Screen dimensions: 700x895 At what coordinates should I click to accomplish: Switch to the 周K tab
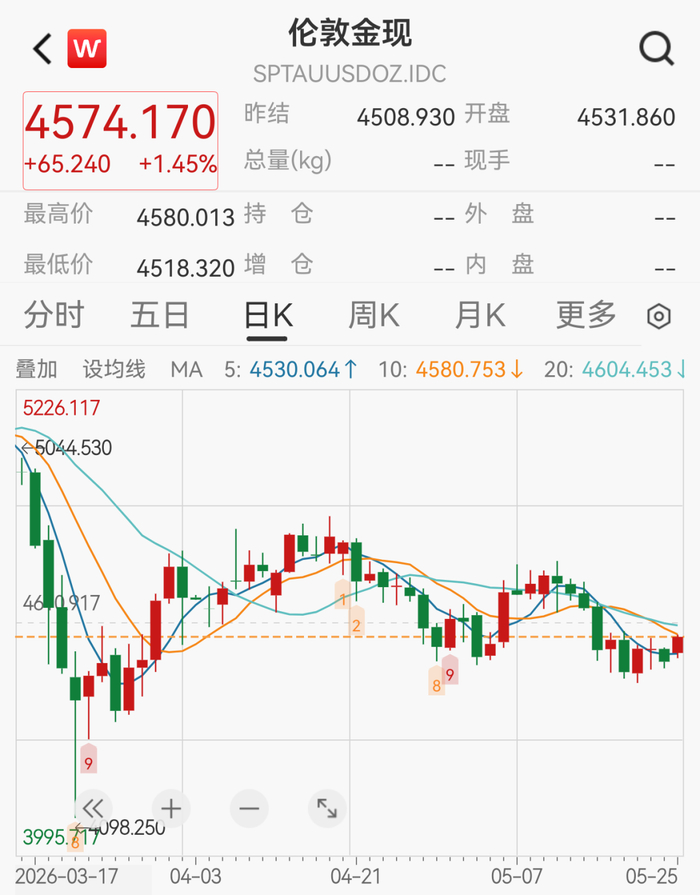pyautogui.click(x=373, y=315)
